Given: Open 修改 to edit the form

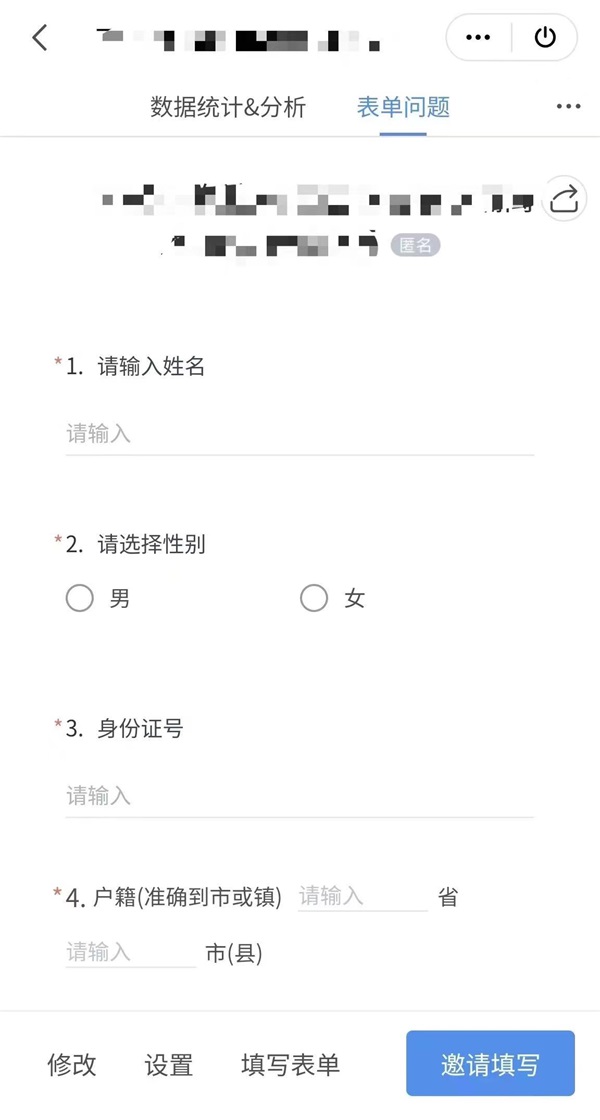Looking at the screenshot, I should tap(71, 1064).
